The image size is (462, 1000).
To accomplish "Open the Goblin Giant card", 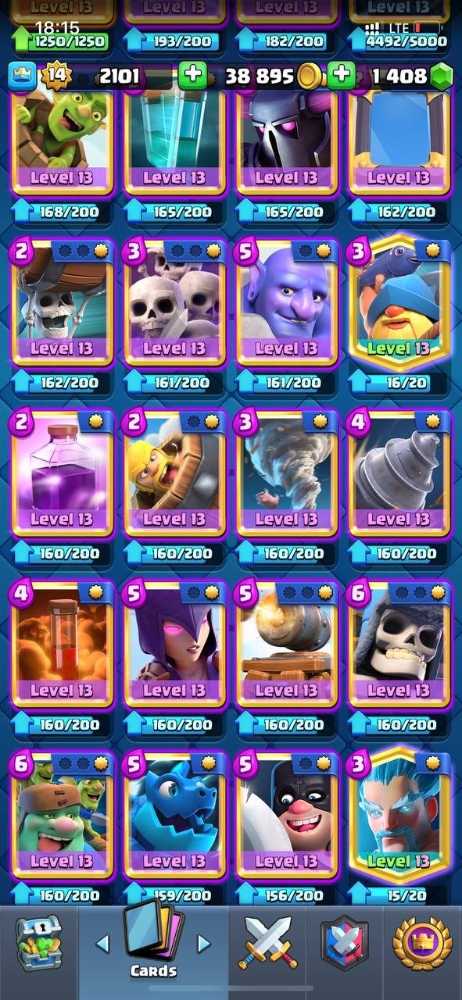I will (63, 816).
